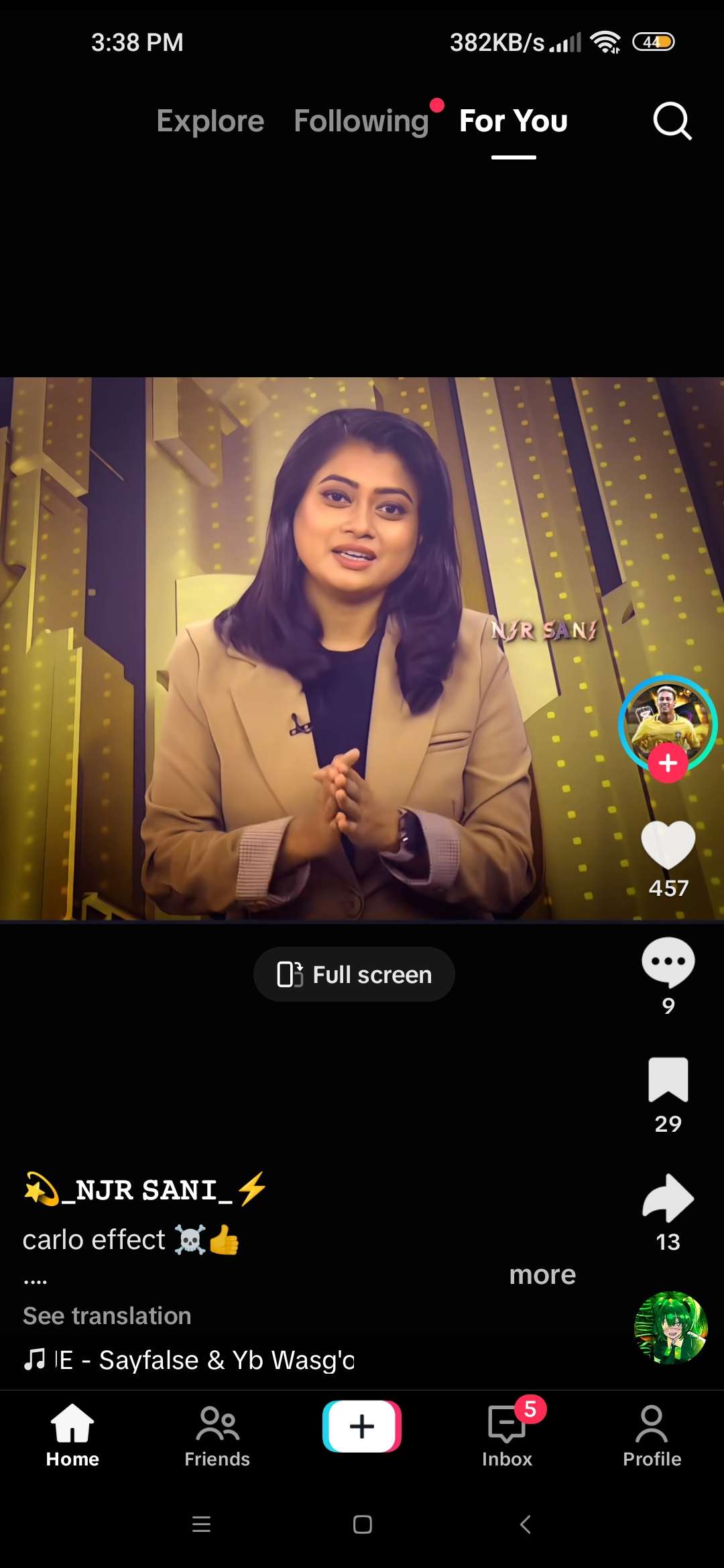This screenshot has width=724, height=1568.
Task: Go to the Friends tab
Action: pyautogui.click(x=217, y=1435)
